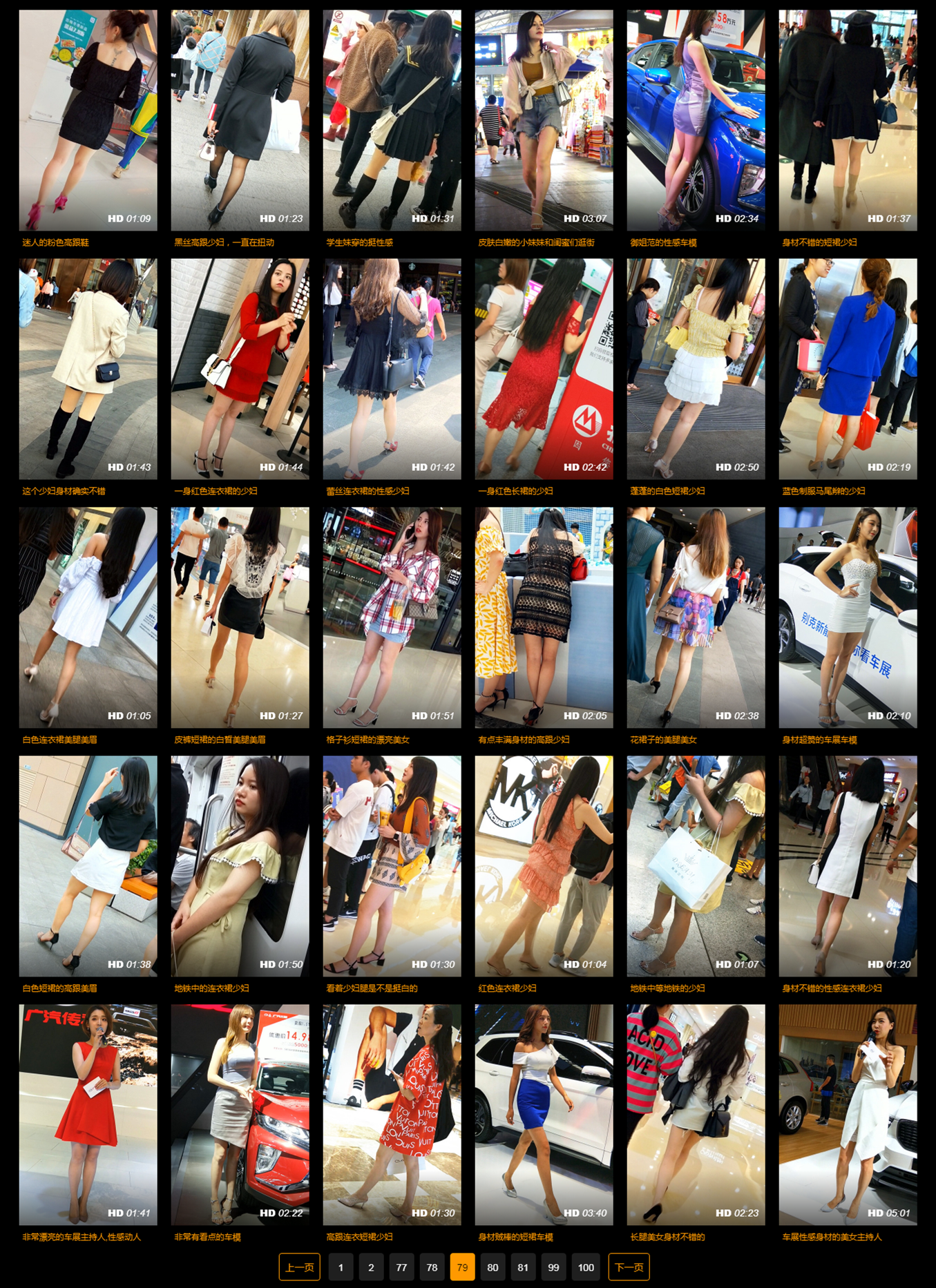Screen dimensions: 936x1288
Task: Open video 御姐范的性感车模
Action: pos(696,120)
